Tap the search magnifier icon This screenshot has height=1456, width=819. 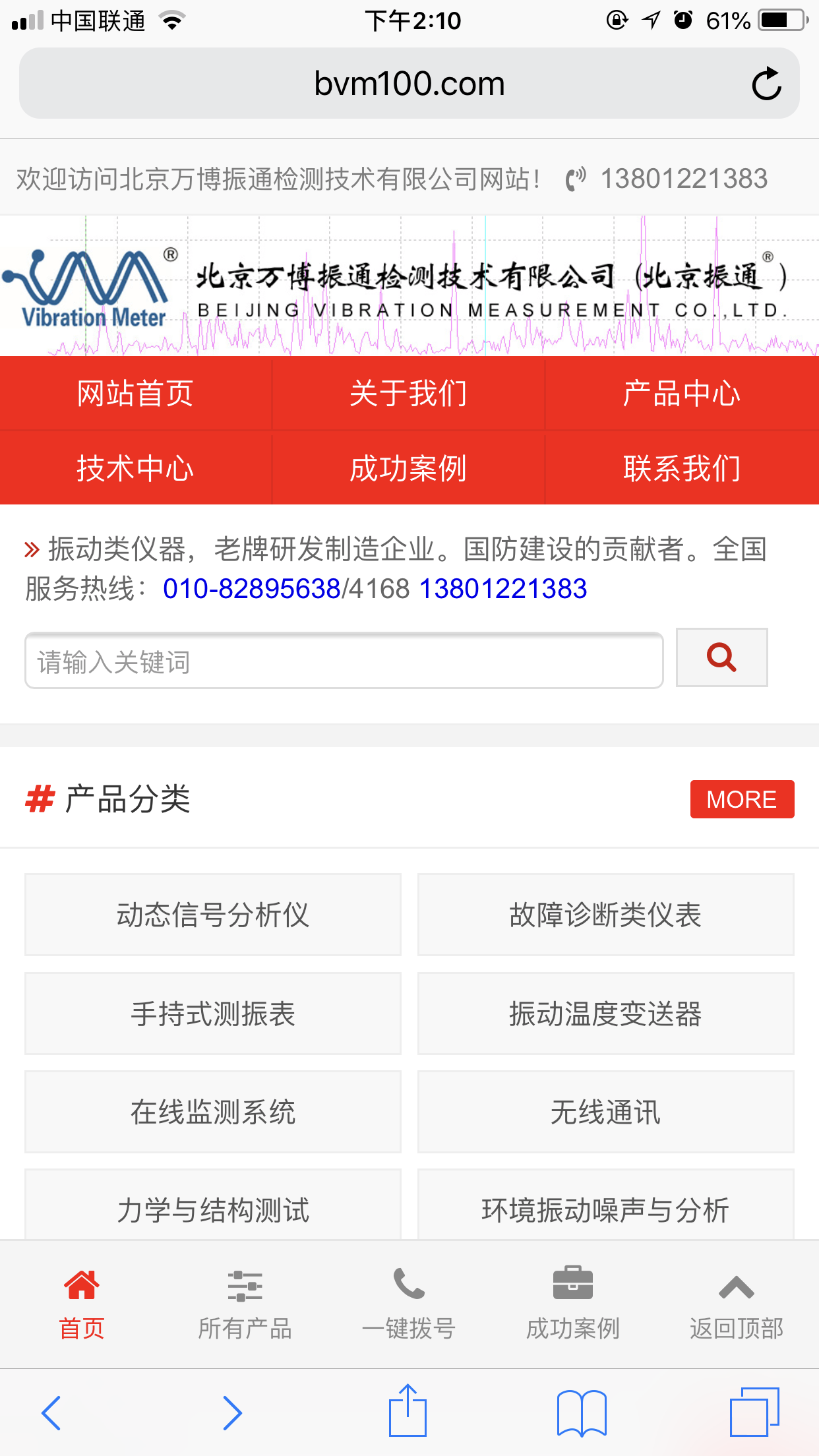point(721,659)
